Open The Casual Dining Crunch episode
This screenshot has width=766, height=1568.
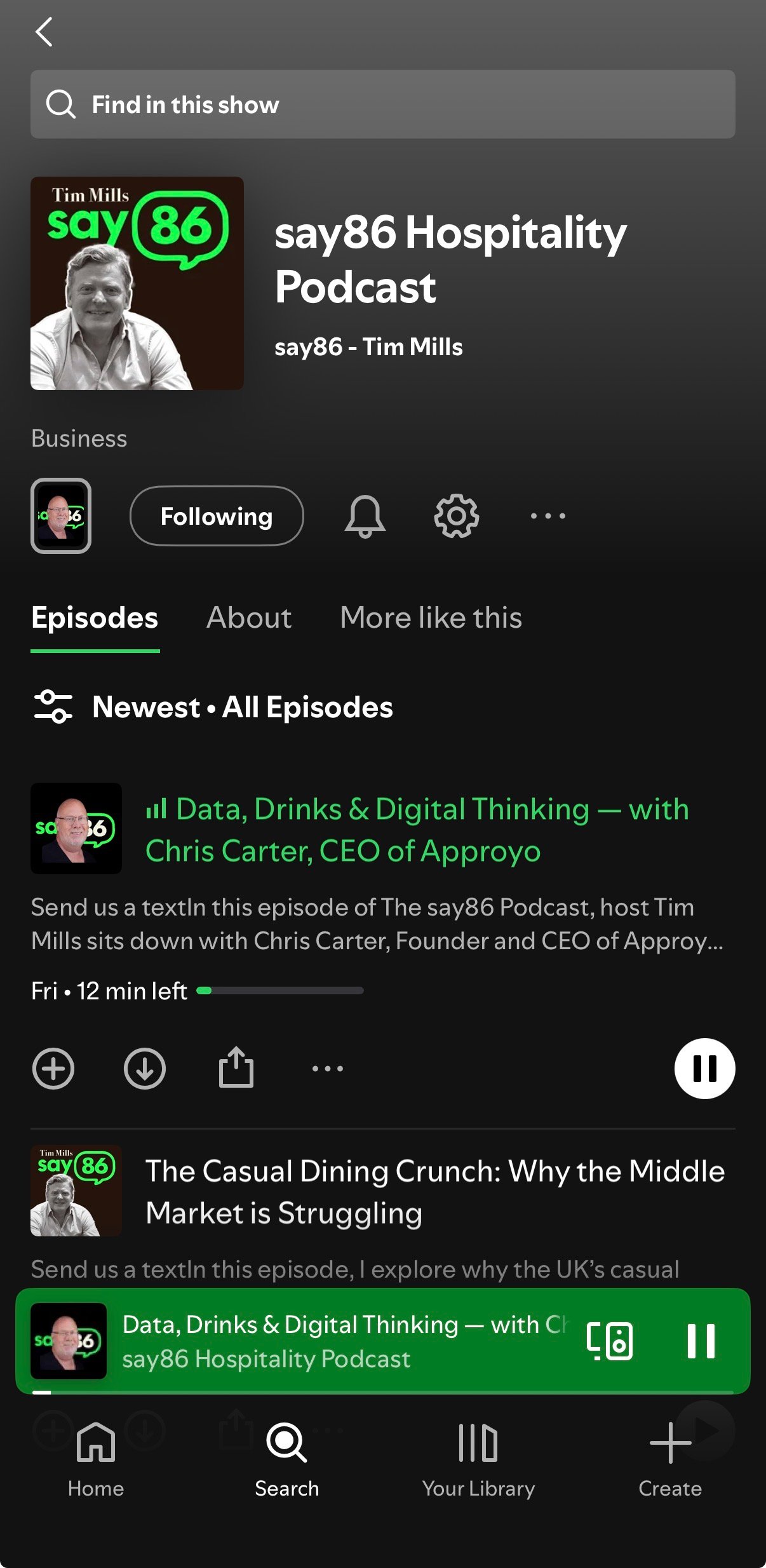[x=435, y=1192]
